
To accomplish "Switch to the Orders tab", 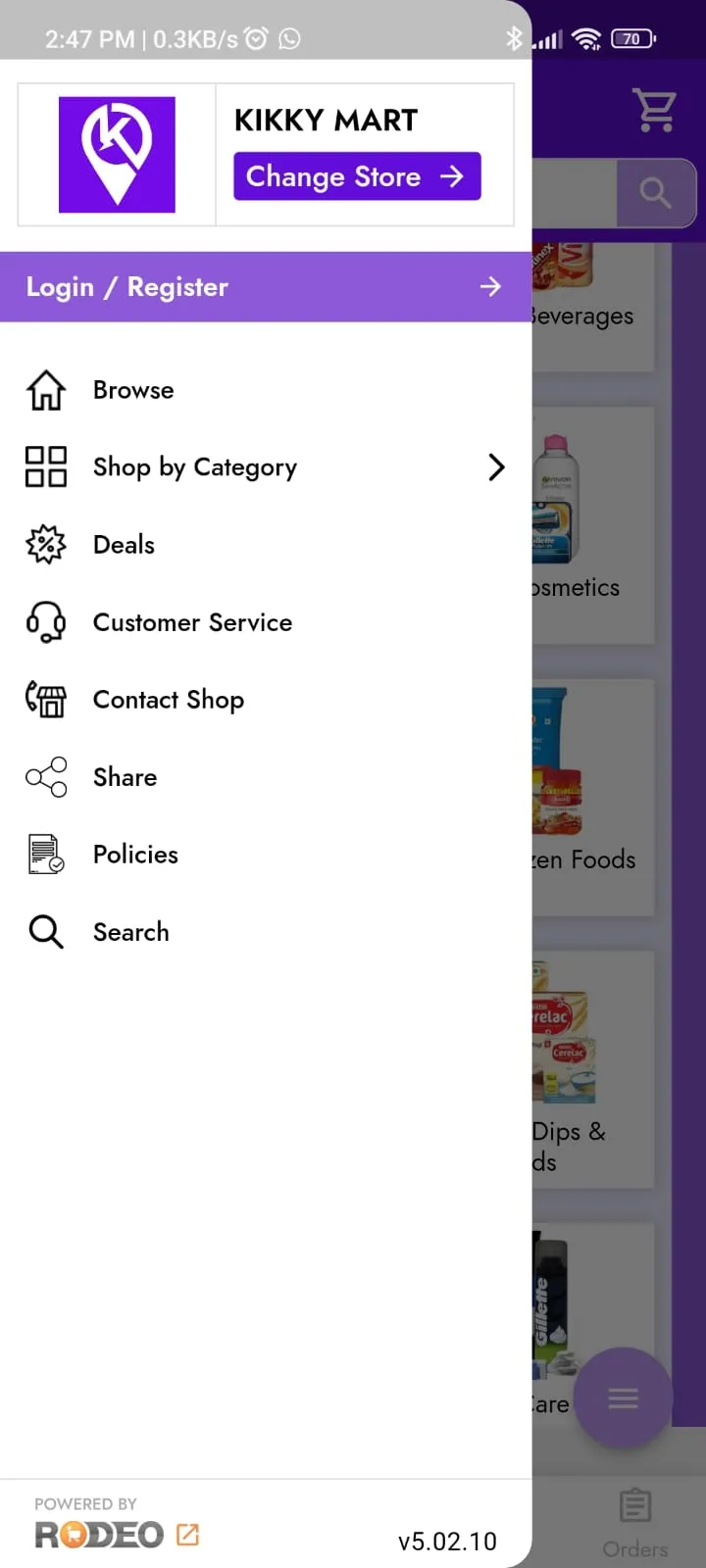I will (634, 1524).
